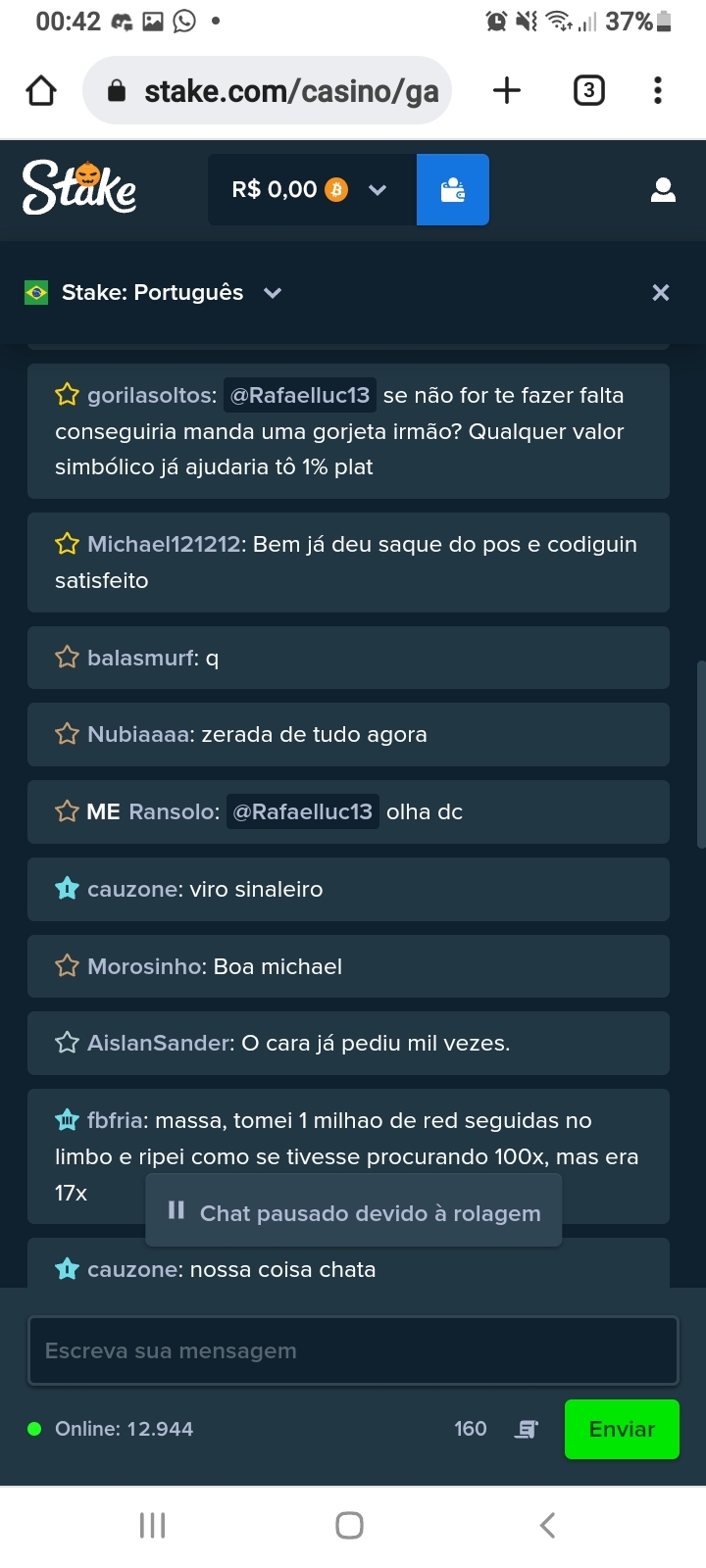Expand the Stake: Português chat room selector

(x=153, y=293)
